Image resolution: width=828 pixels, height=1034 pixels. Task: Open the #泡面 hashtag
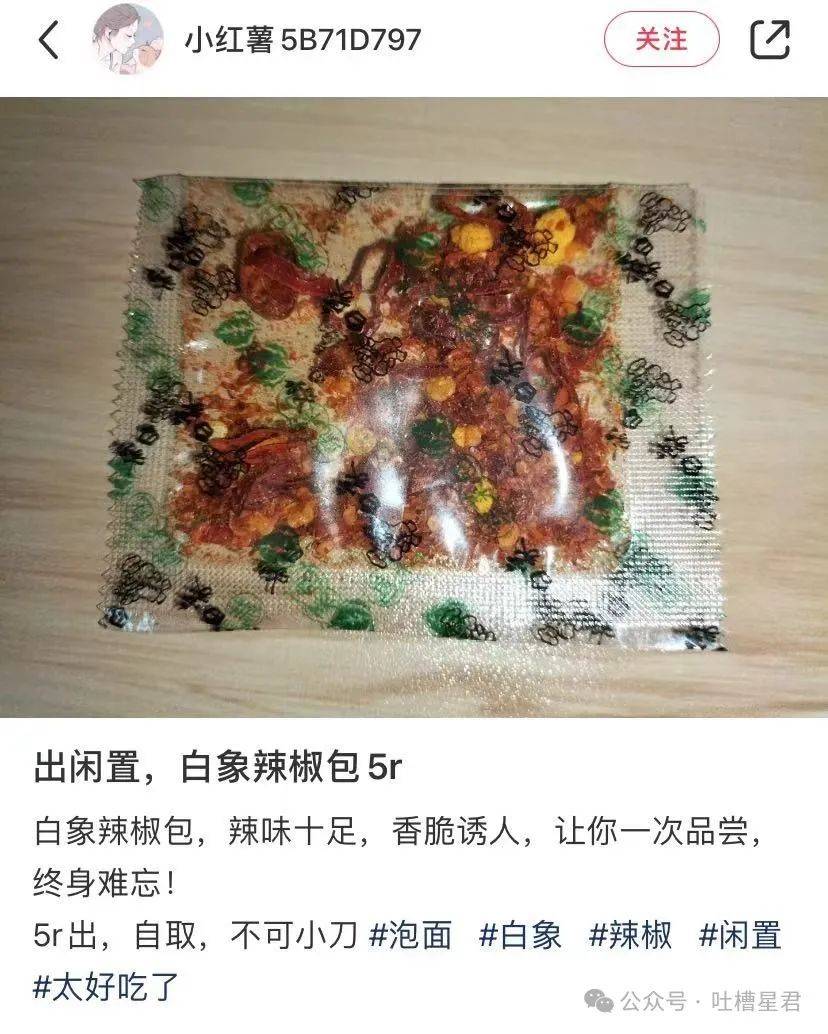click(x=411, y=936)
